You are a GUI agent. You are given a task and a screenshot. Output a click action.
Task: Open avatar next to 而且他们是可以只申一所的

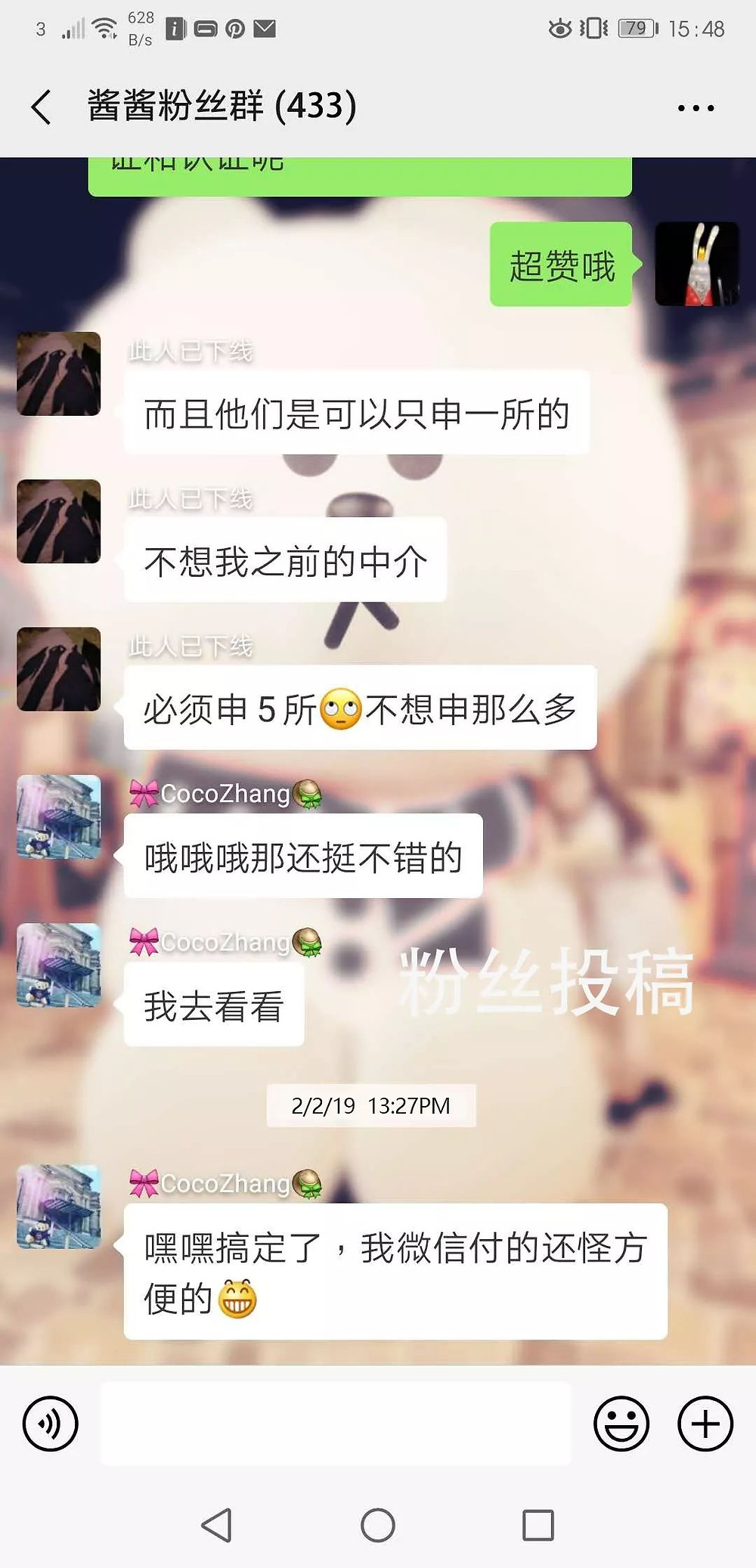coord(59,373)
